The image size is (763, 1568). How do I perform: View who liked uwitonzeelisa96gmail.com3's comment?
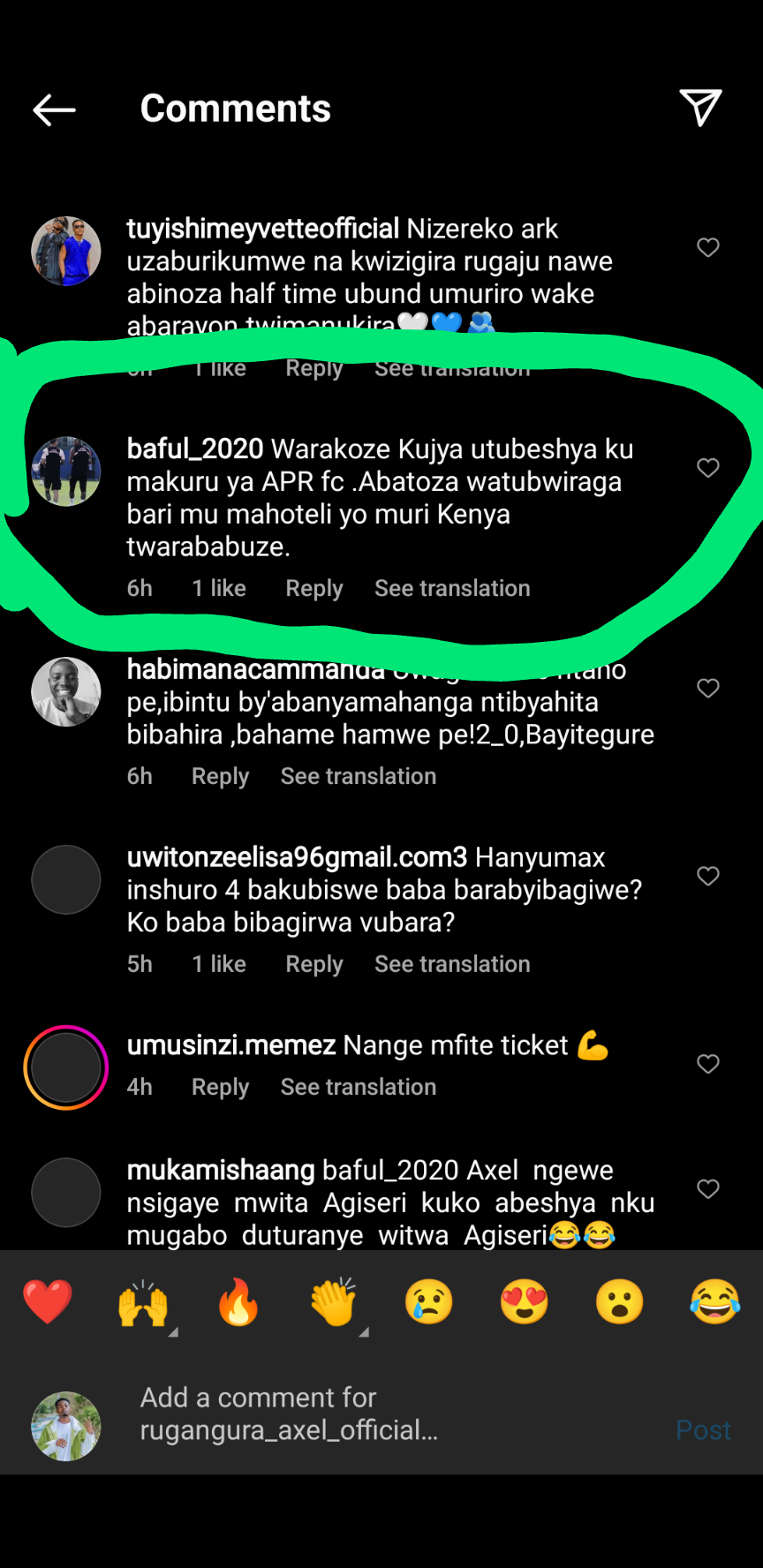(x=219, y=965)
